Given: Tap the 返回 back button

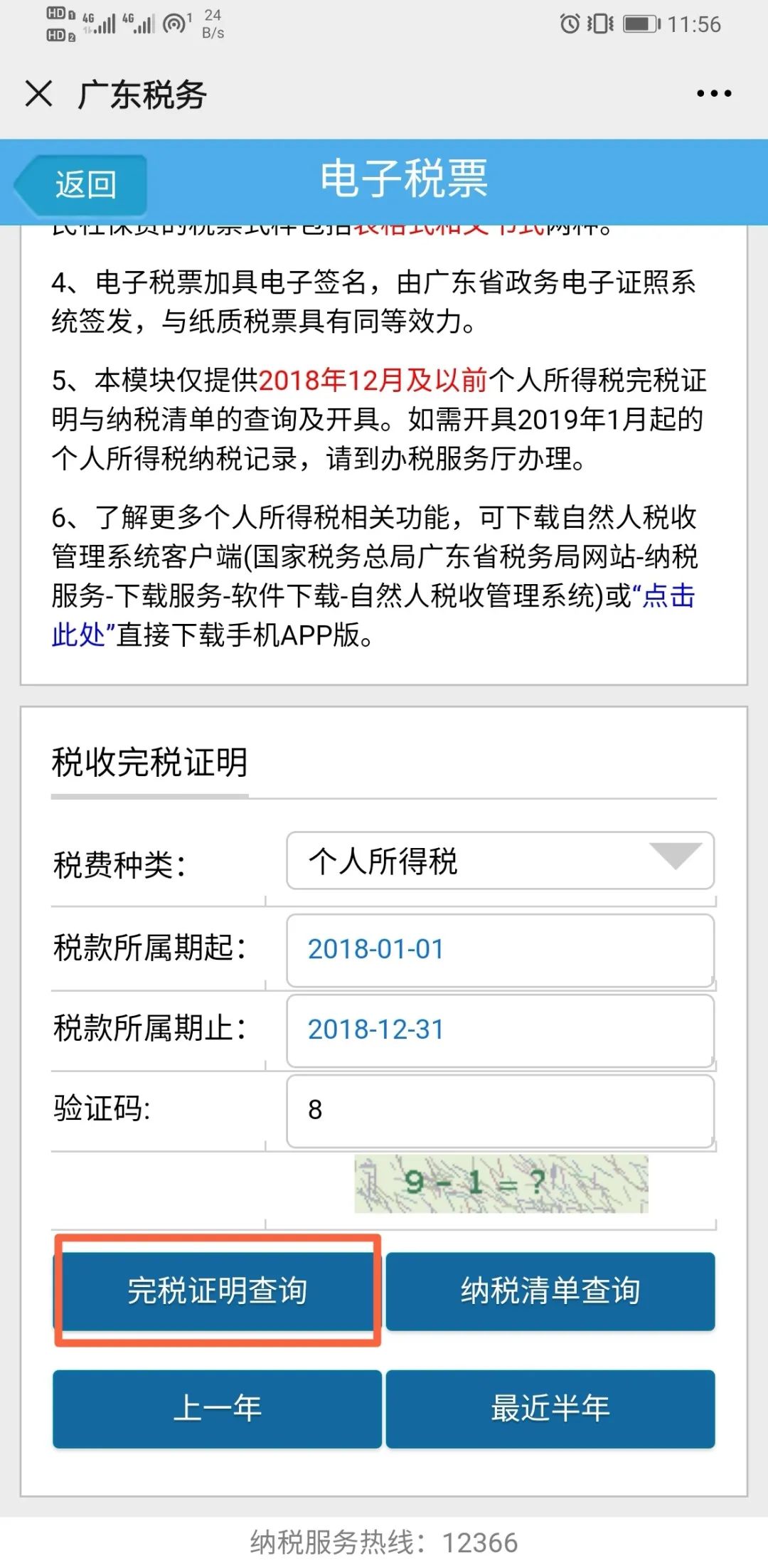Looking at the screenshot, I should click(84, 184).
